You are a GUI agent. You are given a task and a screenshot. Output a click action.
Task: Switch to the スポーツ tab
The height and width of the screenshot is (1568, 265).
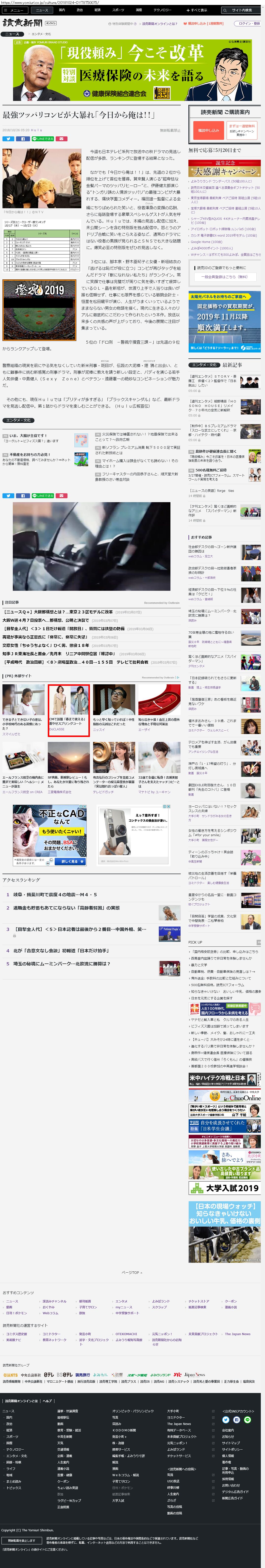pyautogui.click(x=118, y=10)
